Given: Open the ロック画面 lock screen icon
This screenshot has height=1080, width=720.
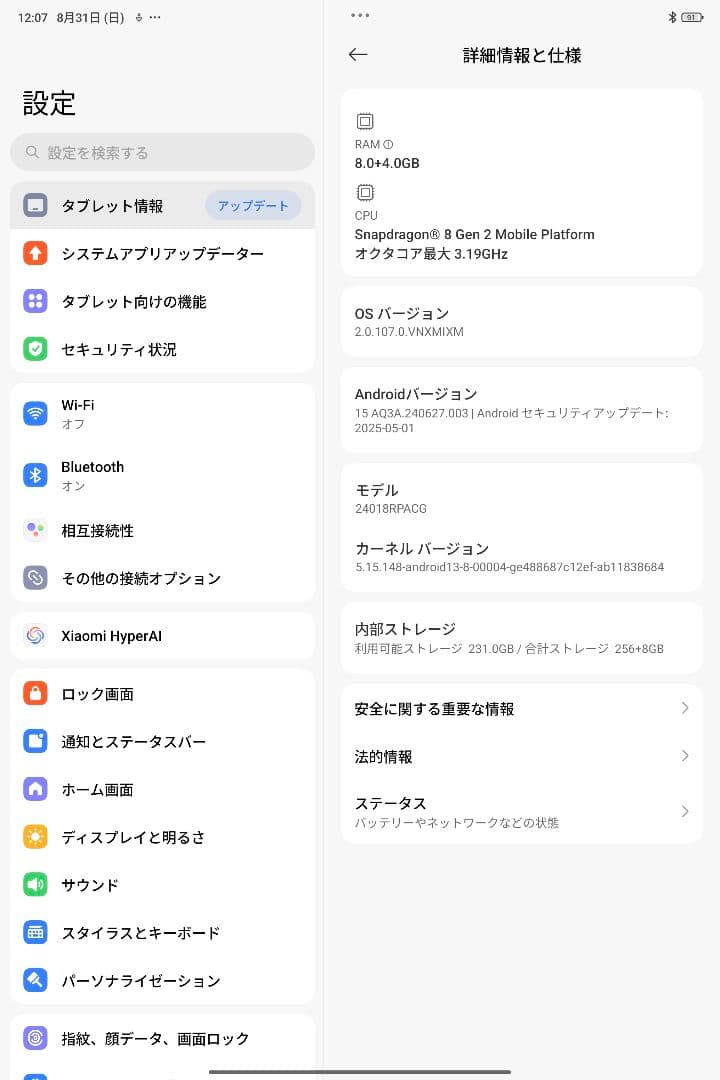Looking at the screenshot, I should (x=36, y=693).
